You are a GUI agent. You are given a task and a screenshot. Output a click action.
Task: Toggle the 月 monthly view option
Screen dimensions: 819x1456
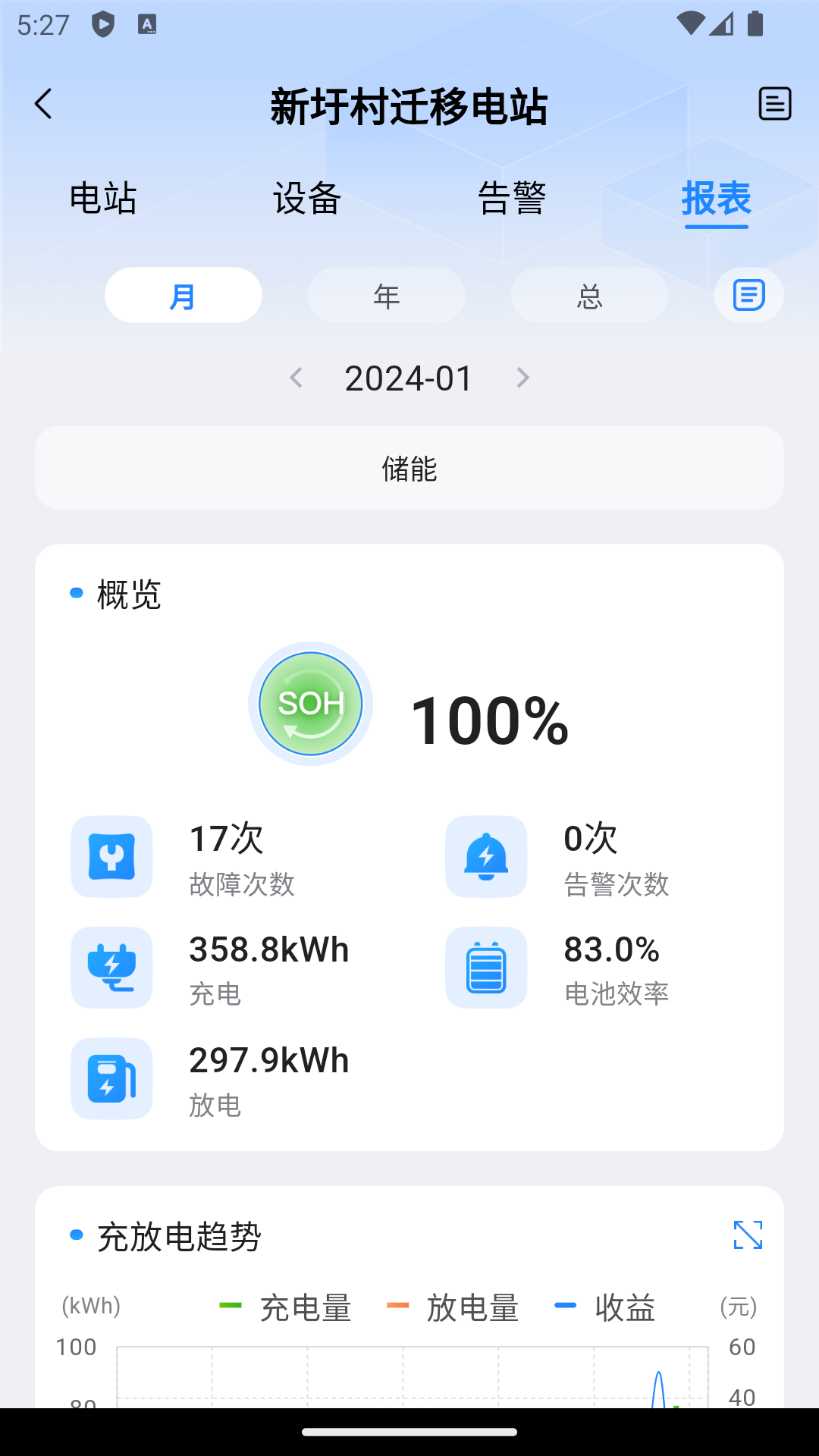point(183,295)
